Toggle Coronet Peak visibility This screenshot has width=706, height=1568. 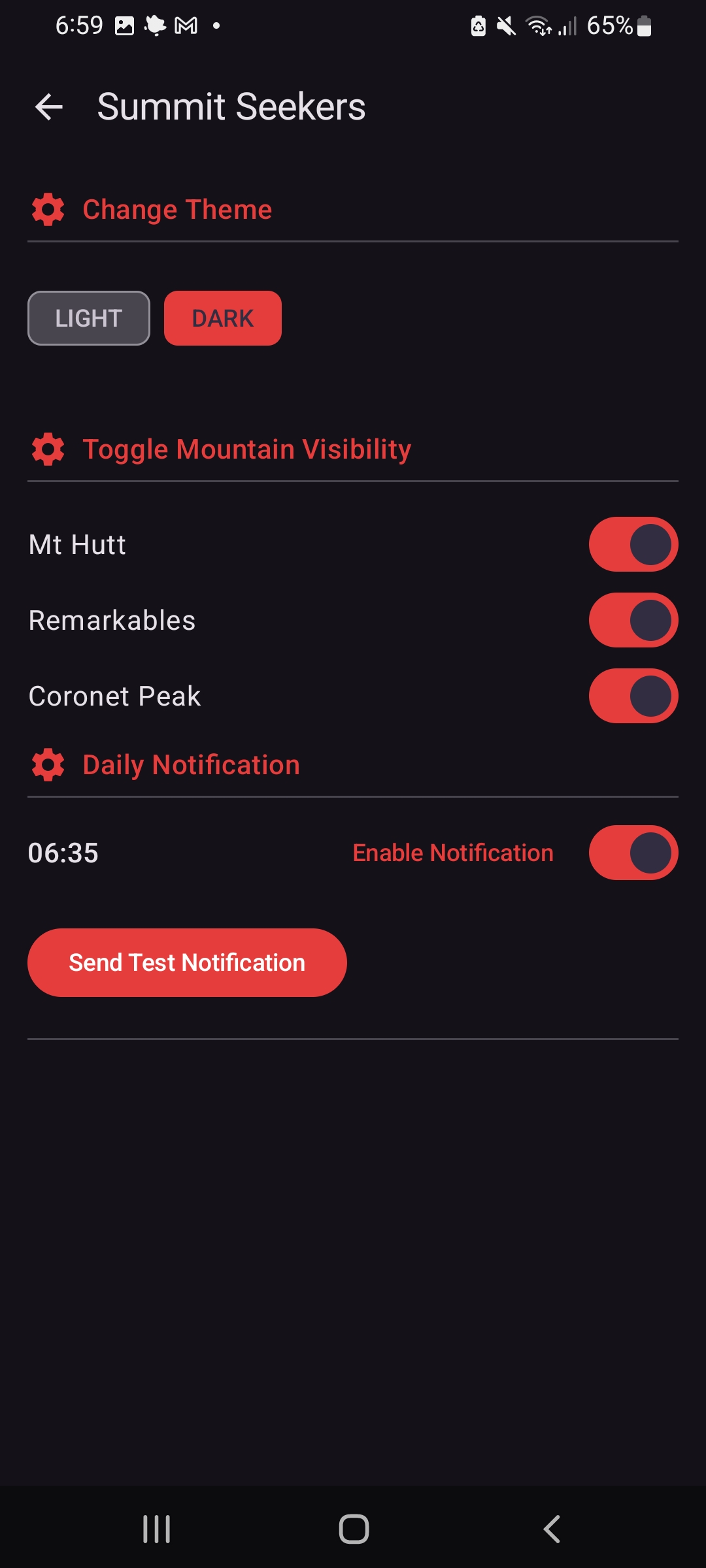[x=632, y=695]
